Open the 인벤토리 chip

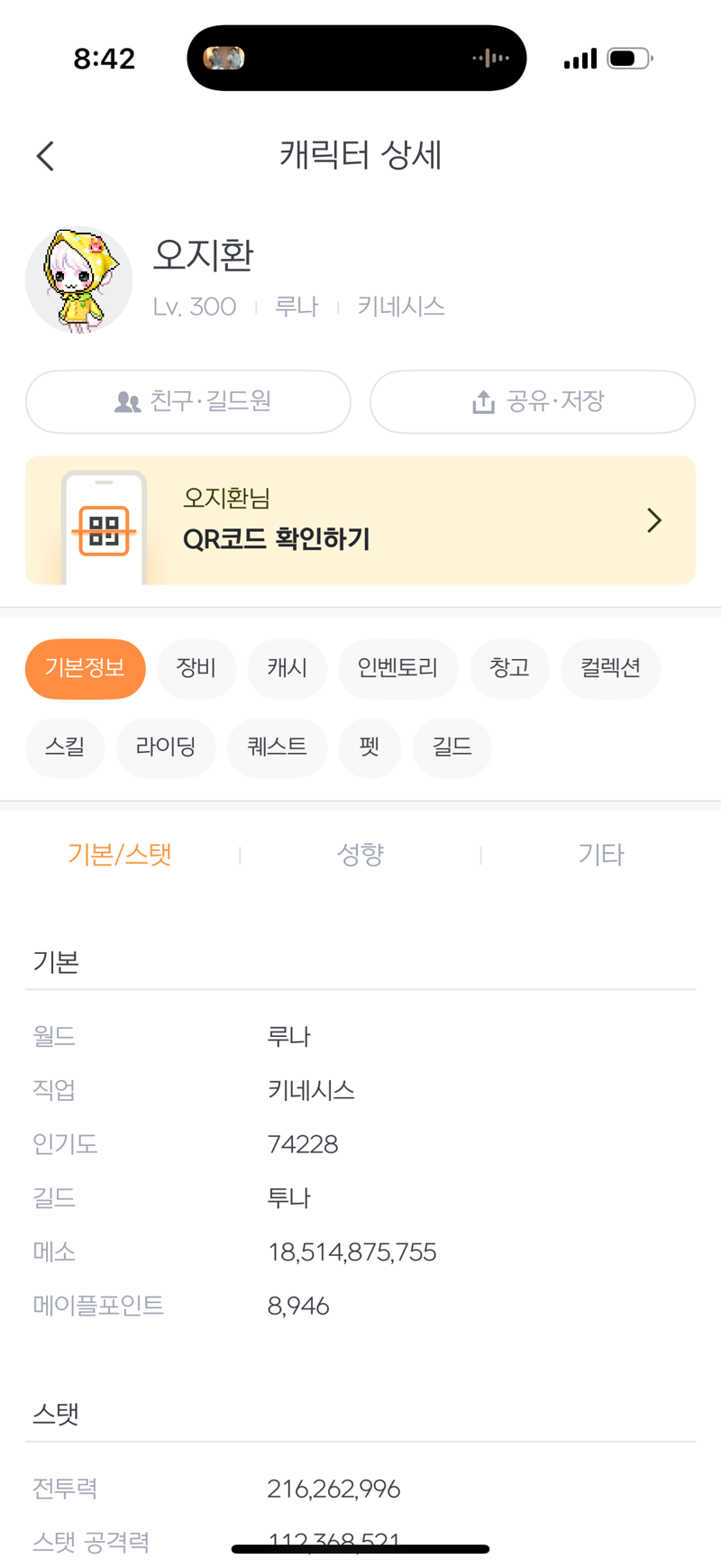point(398,669)
